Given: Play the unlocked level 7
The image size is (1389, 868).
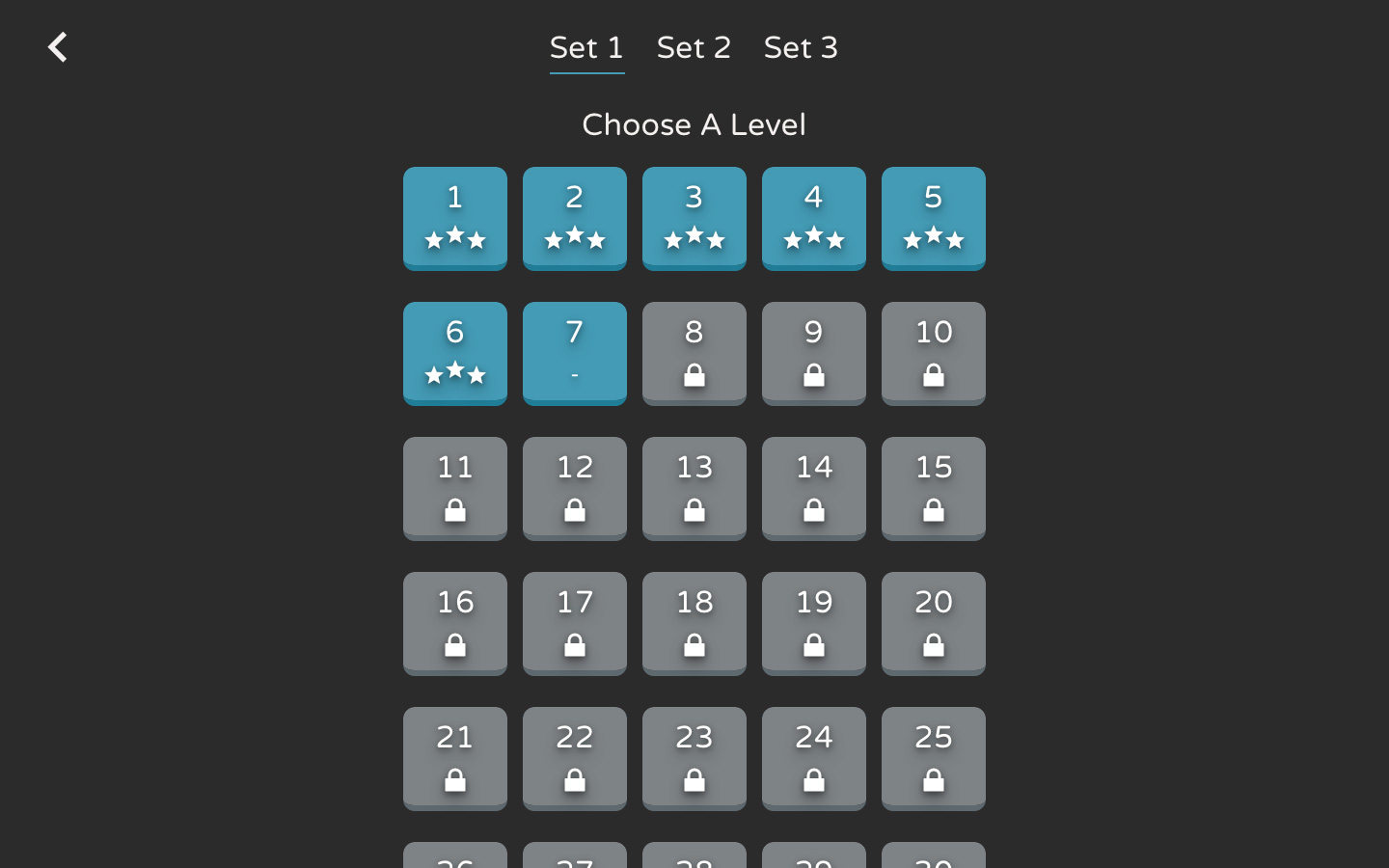Looking at the screenshot, I should click(575, 353).
